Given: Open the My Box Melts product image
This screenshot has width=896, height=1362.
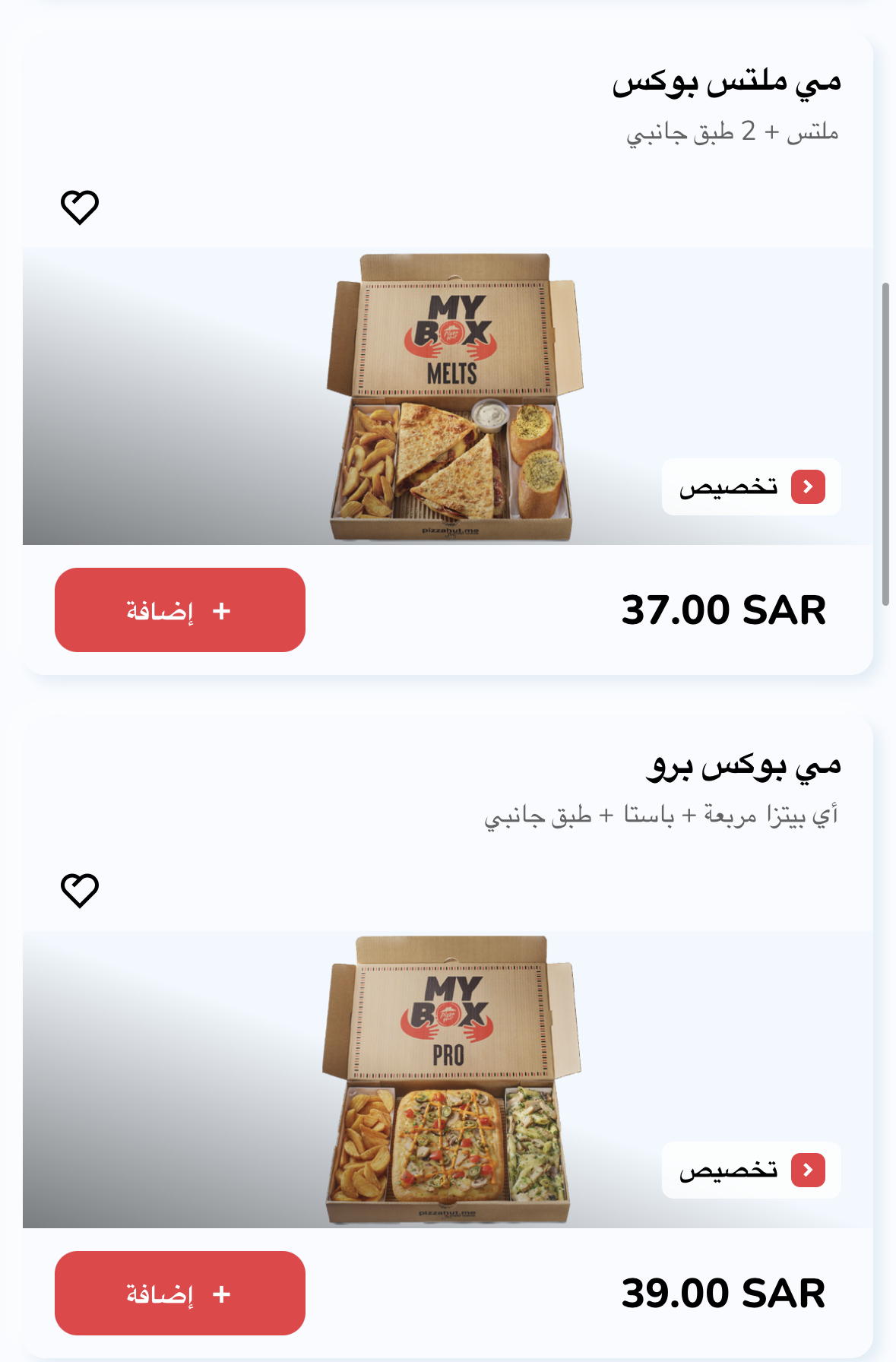Looking at the screenshot, I should (454, 397).
